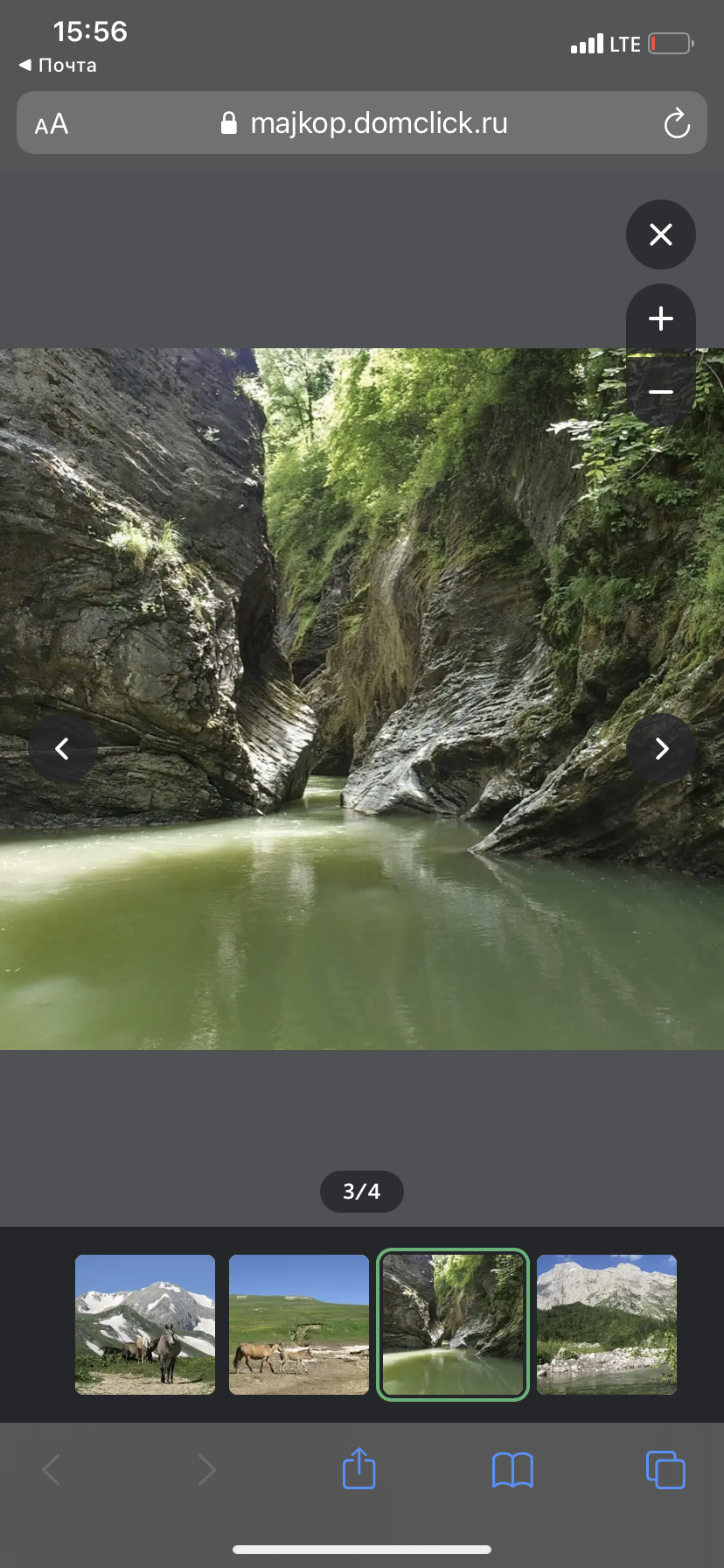Zoom in with the plus button
This screenshot has width=724, height=1568.
661,318
